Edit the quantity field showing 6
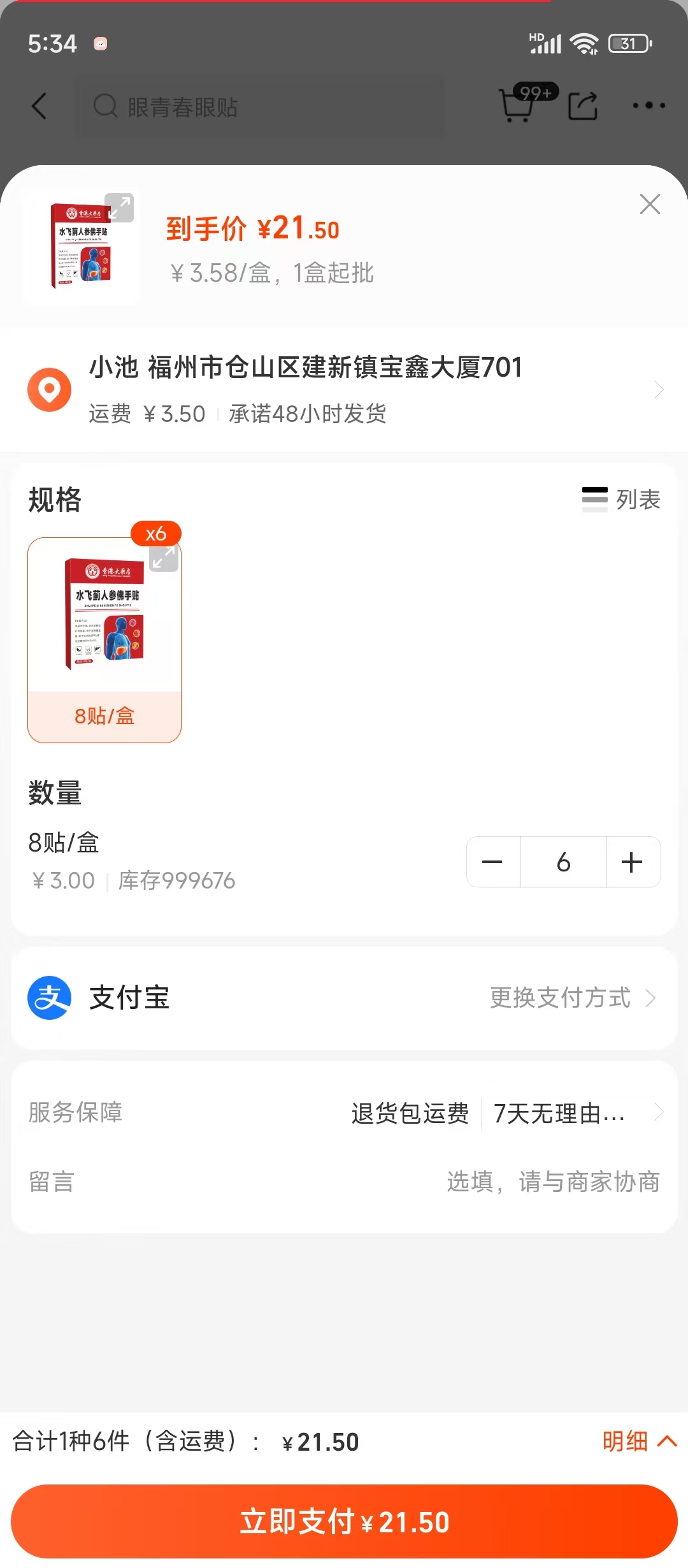The image size is (688, 1568). (x=563, y=862)
